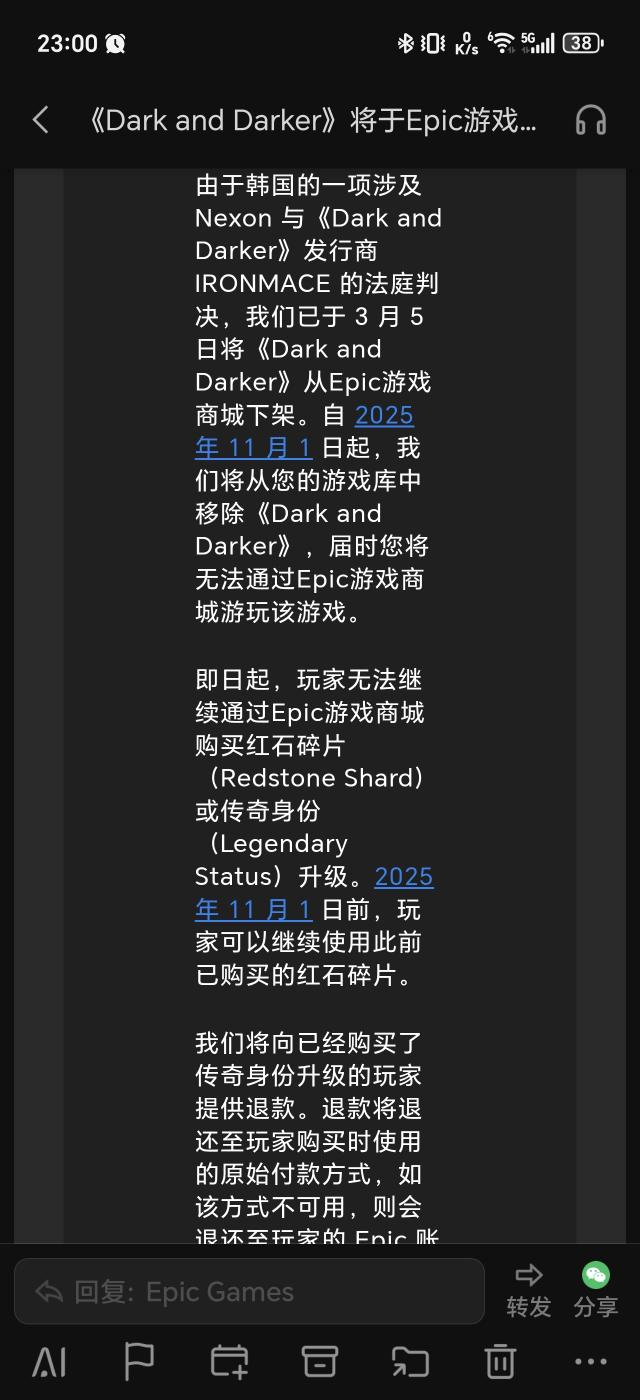The width and height of the screenshot is (640, 1400).
Task: Archive this email
Action: [x=319, y=1361]
